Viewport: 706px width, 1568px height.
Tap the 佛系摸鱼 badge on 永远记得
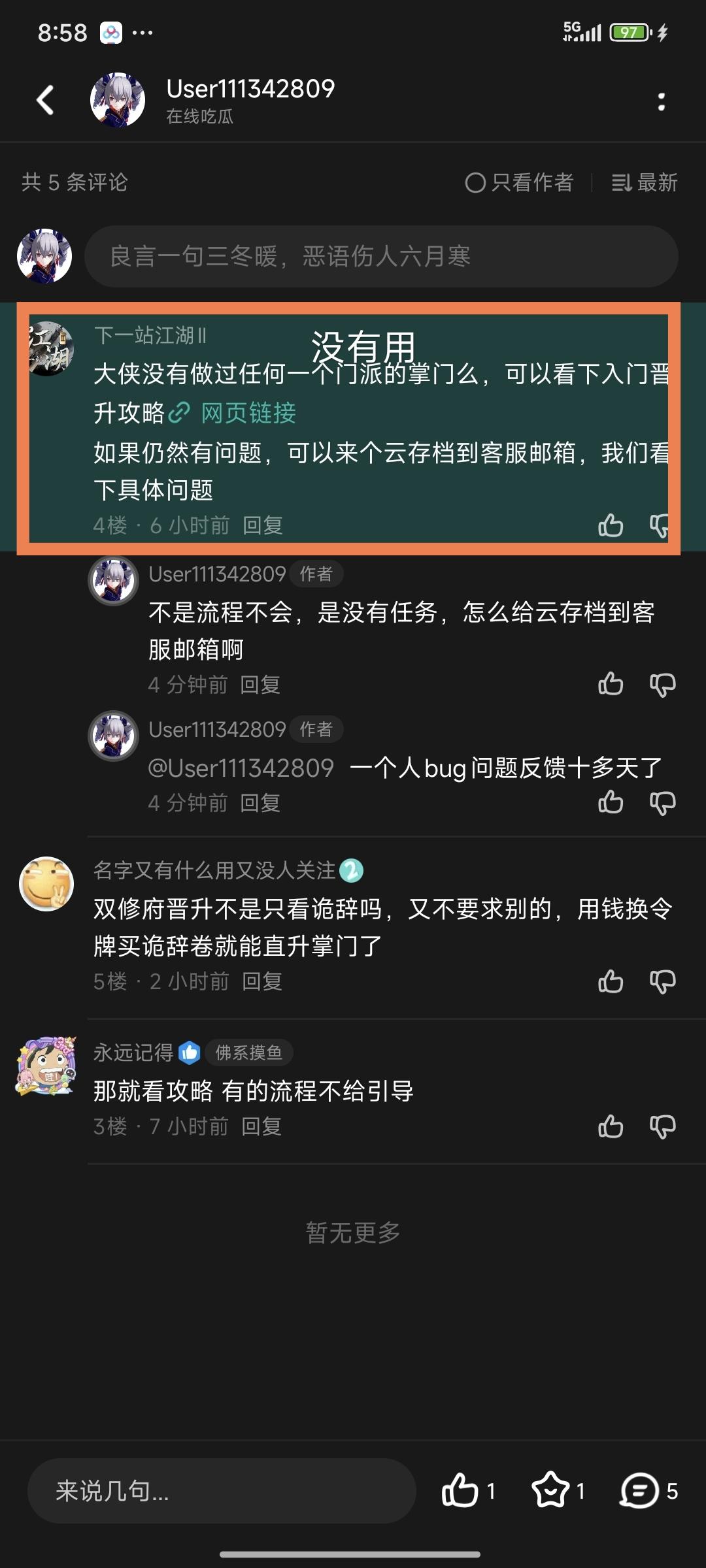[x=249, y=1052]
